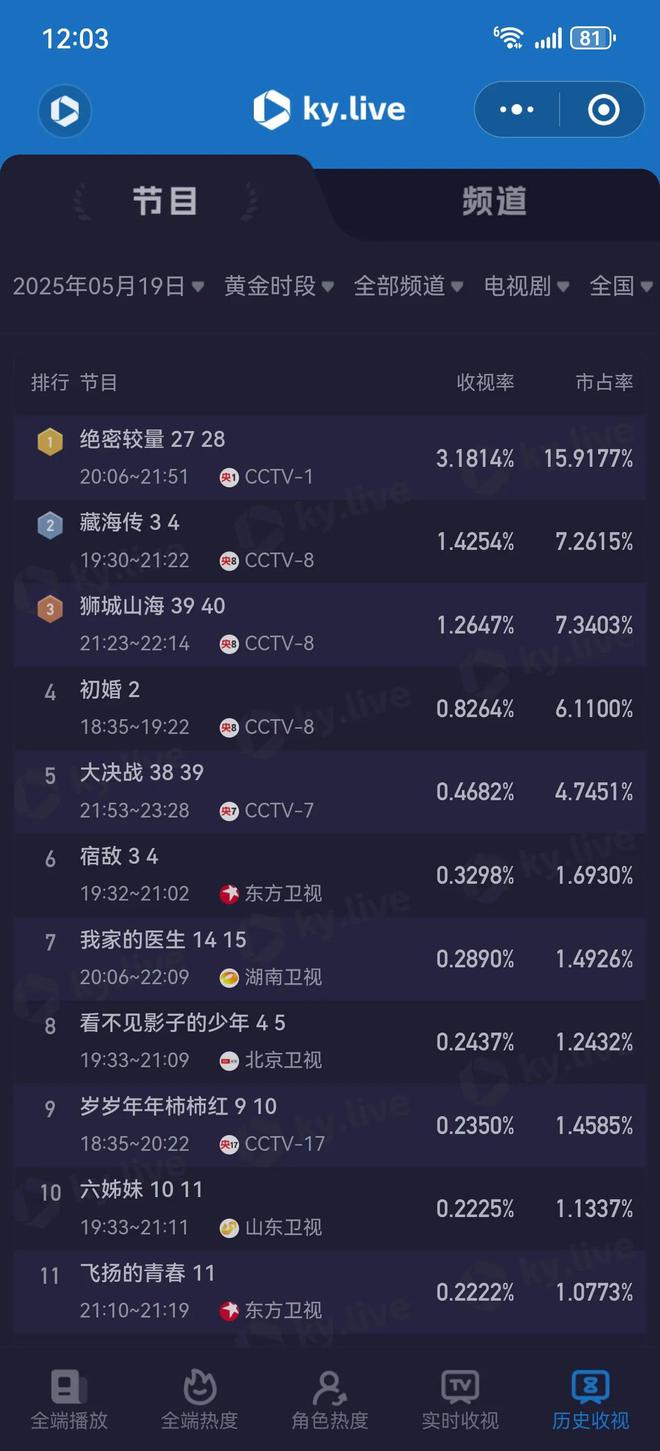Open the 全国 region dropdown

(620, 287)
